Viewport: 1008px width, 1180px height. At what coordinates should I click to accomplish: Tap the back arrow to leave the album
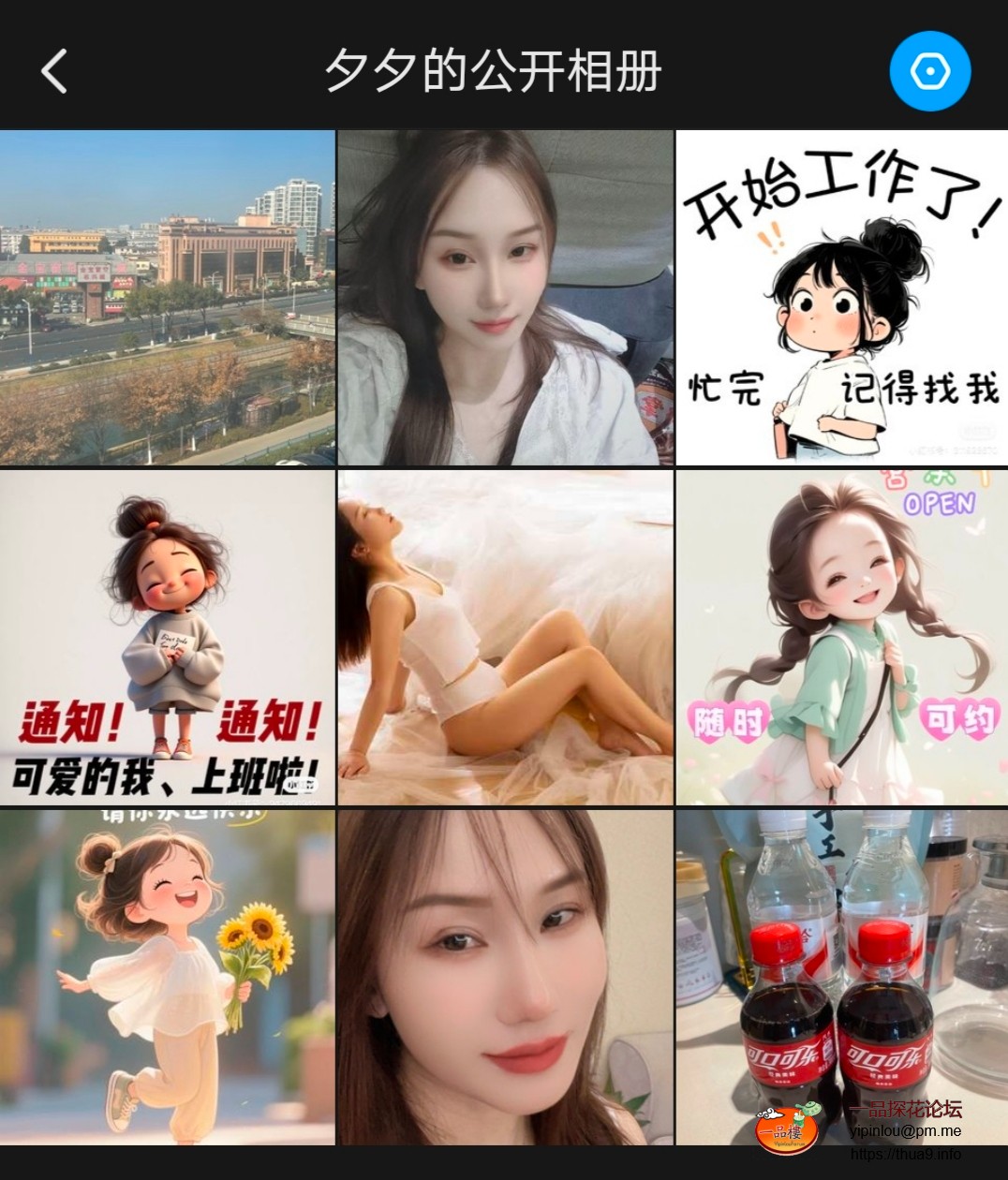[x=53, y=70]
